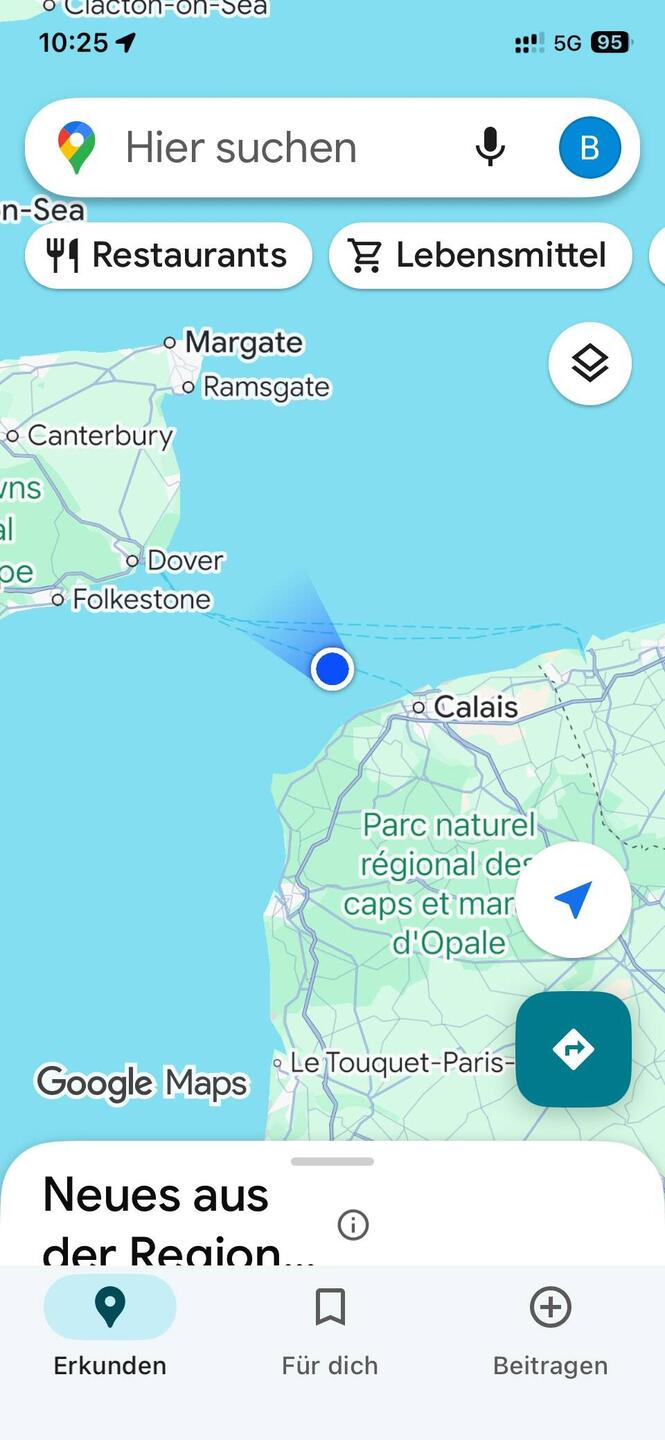Open the account avatar 'B'

(589, 148)
